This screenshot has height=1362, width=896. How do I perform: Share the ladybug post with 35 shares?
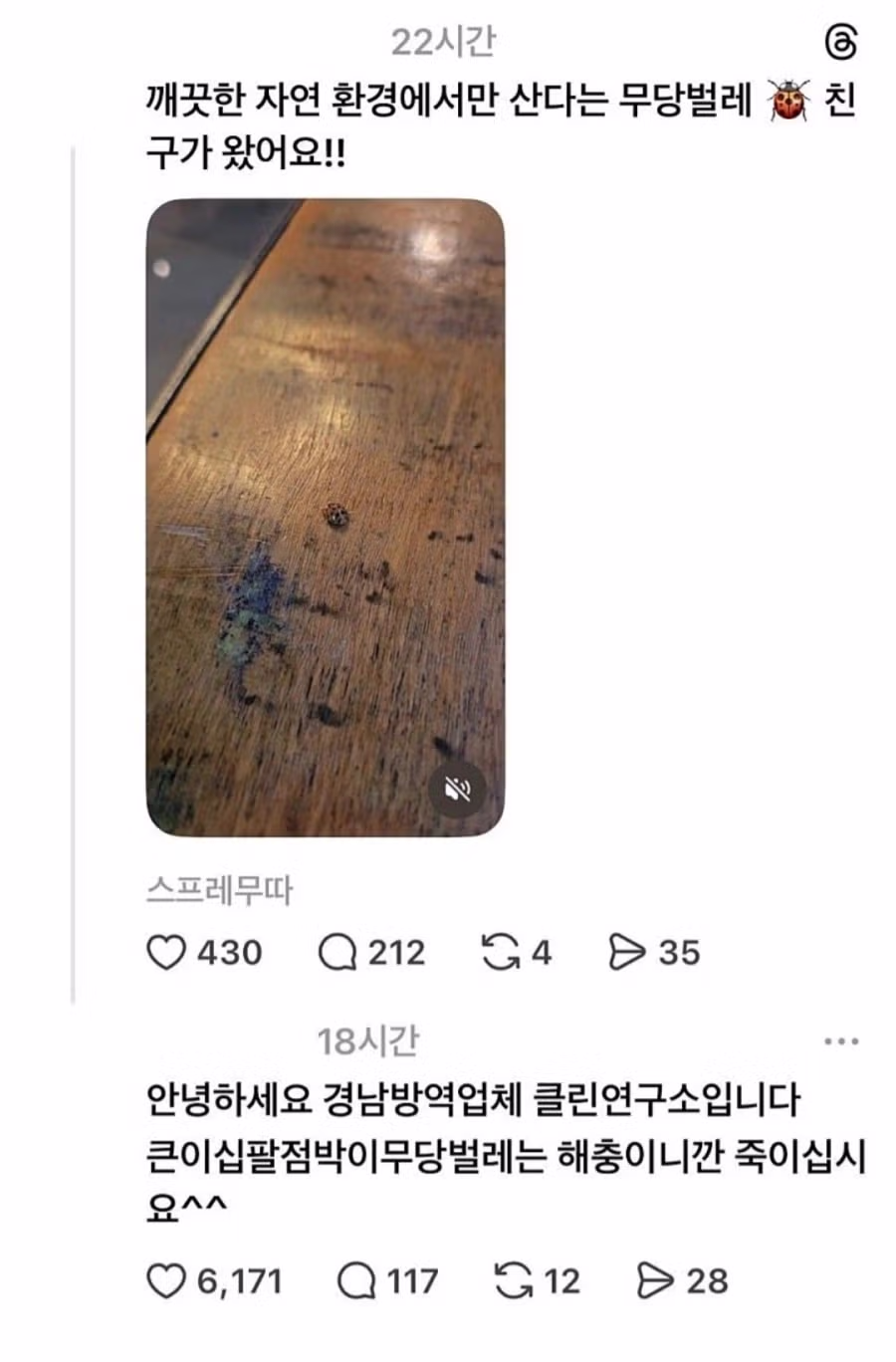627,953
